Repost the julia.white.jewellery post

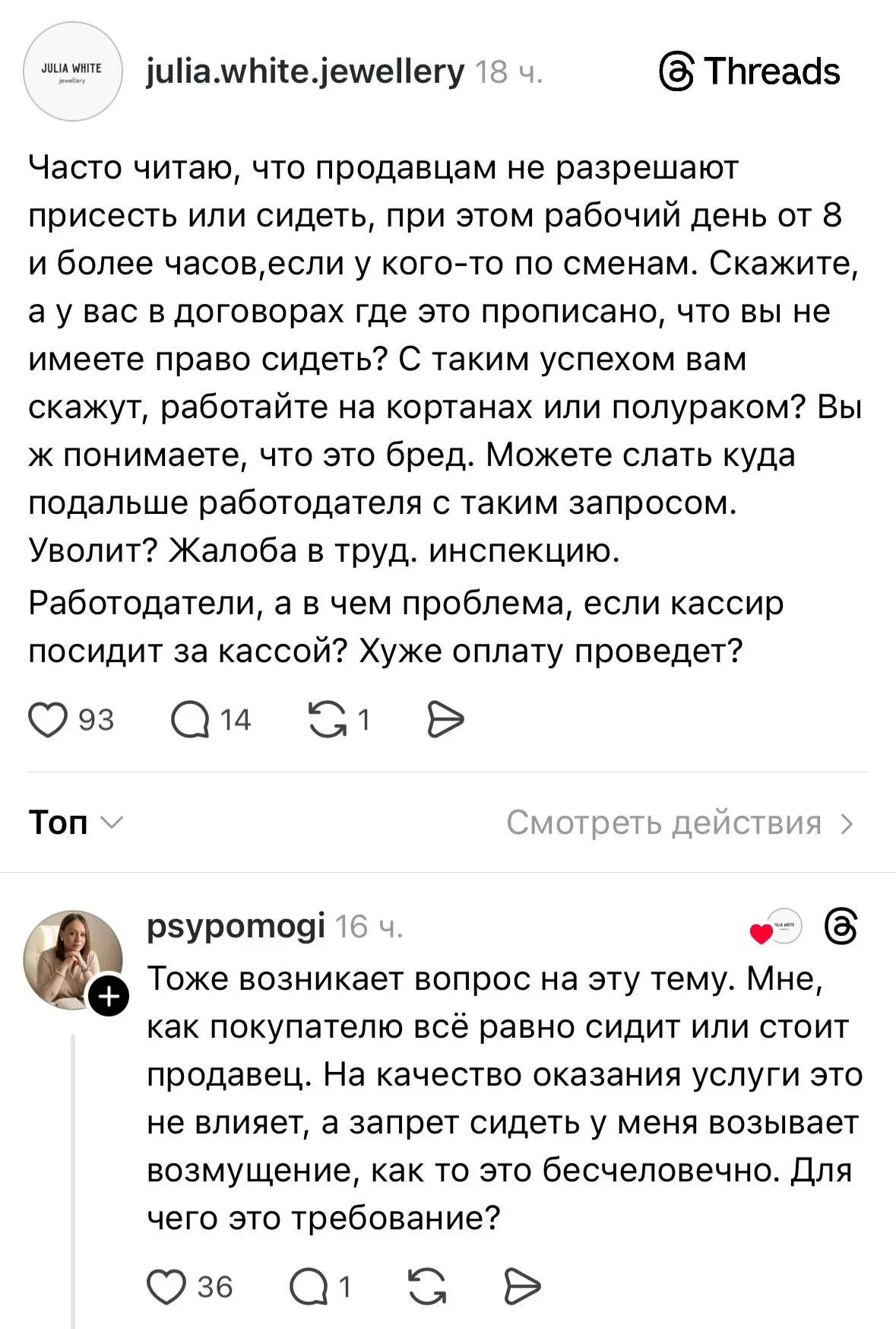(327, 719)
